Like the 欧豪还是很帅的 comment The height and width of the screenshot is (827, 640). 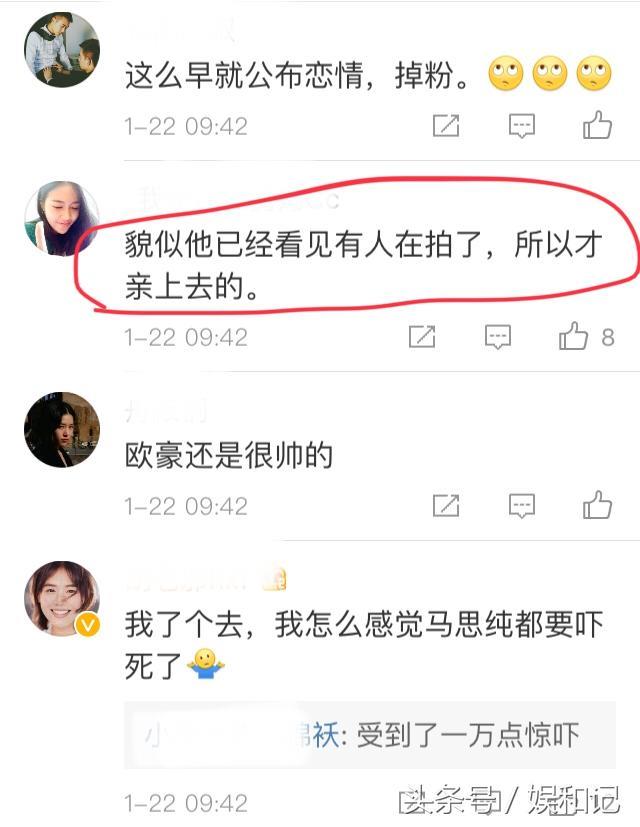click(x=597, y=506)
